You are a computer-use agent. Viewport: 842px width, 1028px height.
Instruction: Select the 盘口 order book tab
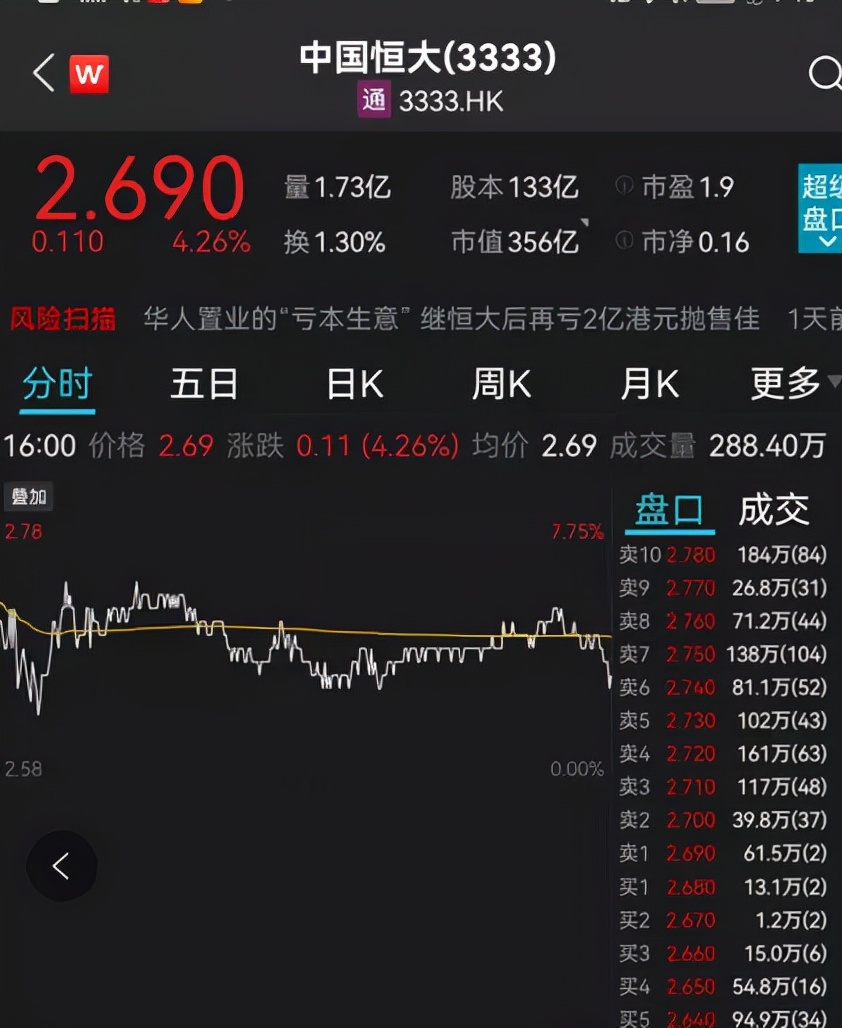pyautogui.click(x=669, y=511)
